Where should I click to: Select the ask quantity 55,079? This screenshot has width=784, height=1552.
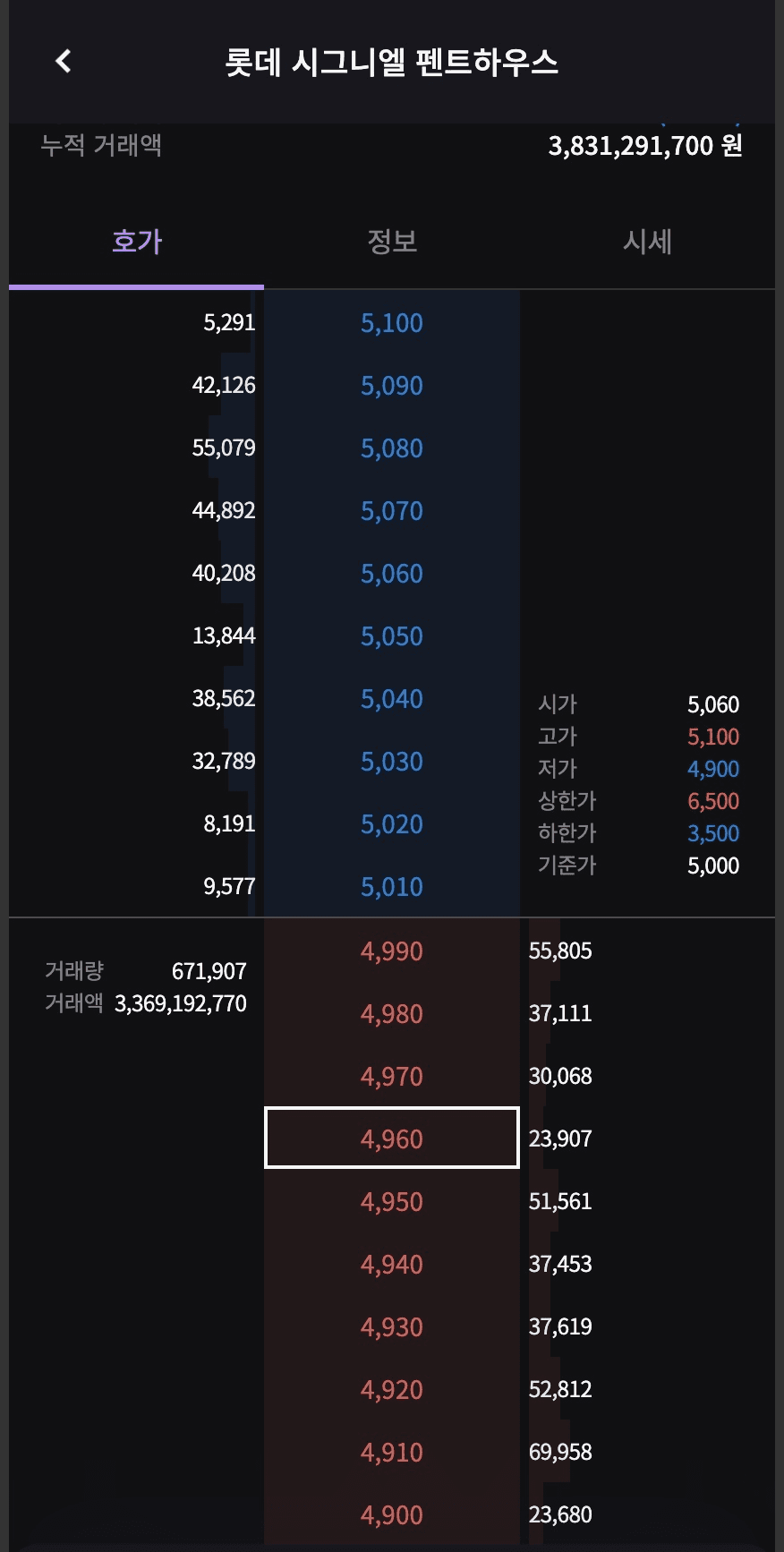coord(225,448)
